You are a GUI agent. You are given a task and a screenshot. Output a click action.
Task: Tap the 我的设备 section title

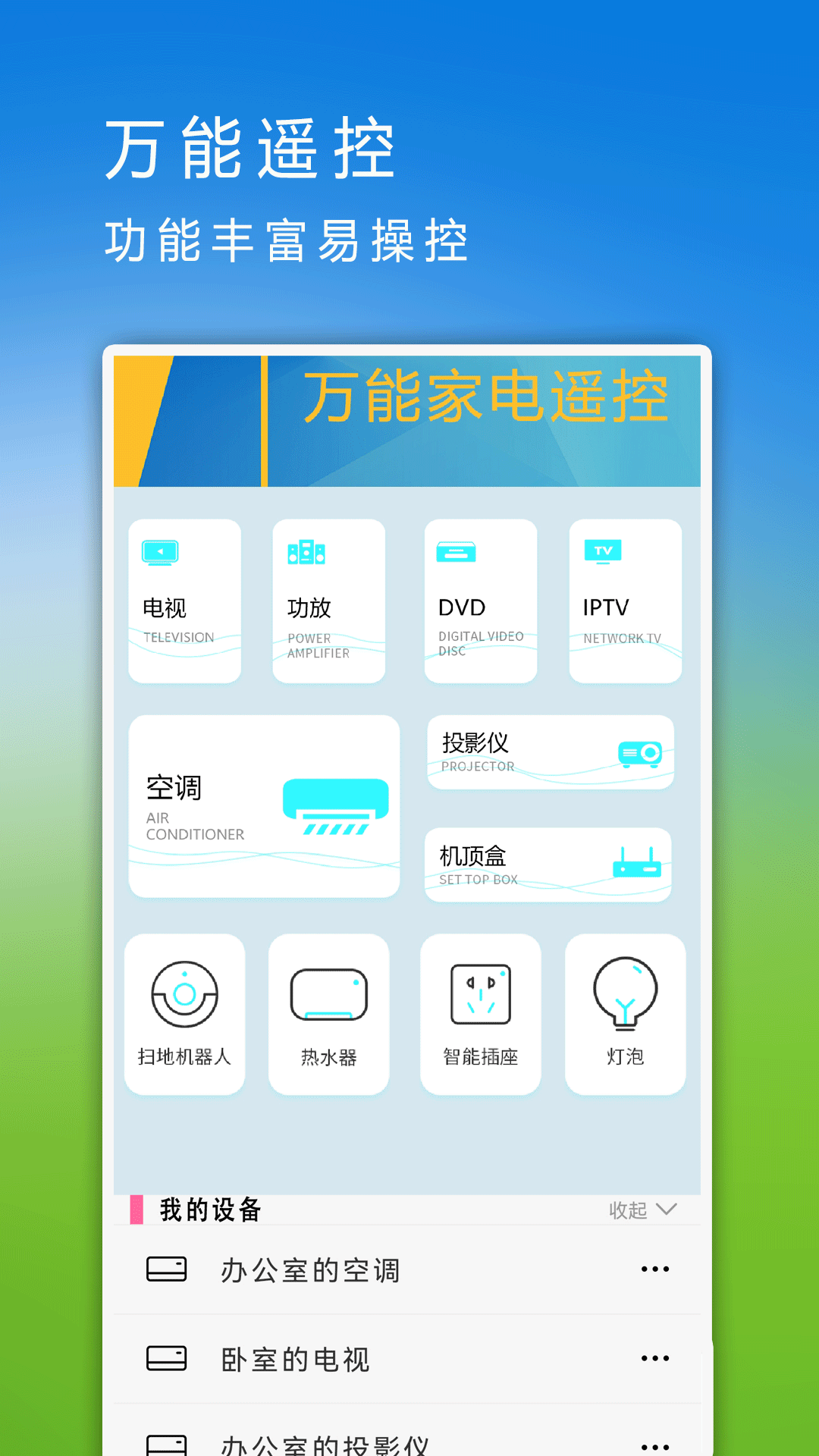click(208, 1210)
